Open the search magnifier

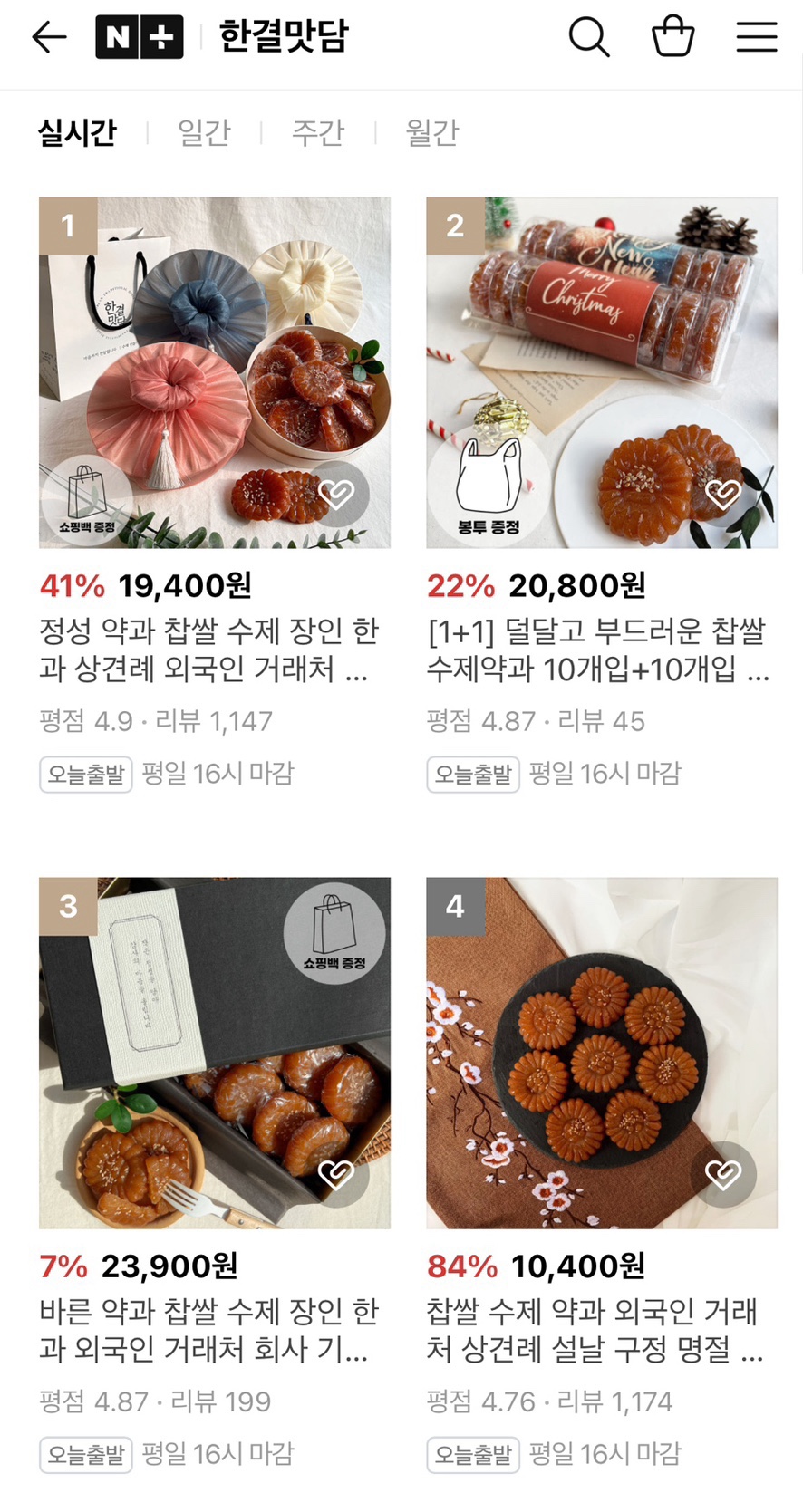coord(588,37)
